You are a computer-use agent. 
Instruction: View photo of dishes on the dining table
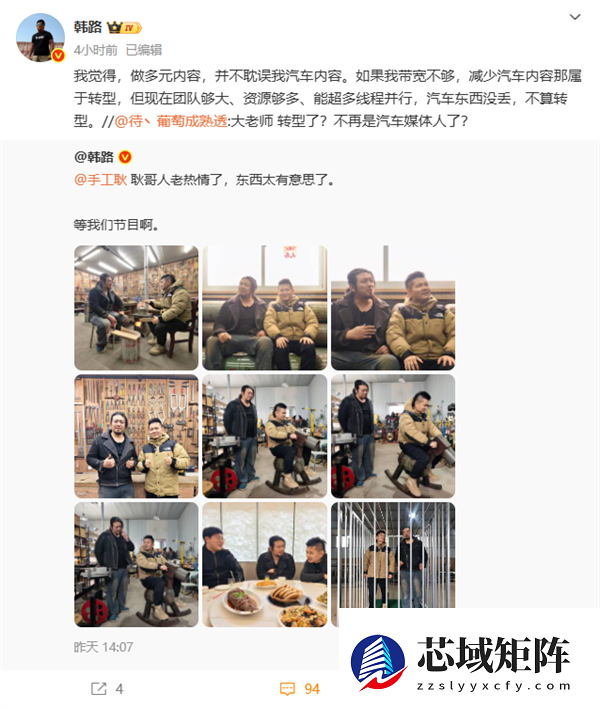[264, 564]
